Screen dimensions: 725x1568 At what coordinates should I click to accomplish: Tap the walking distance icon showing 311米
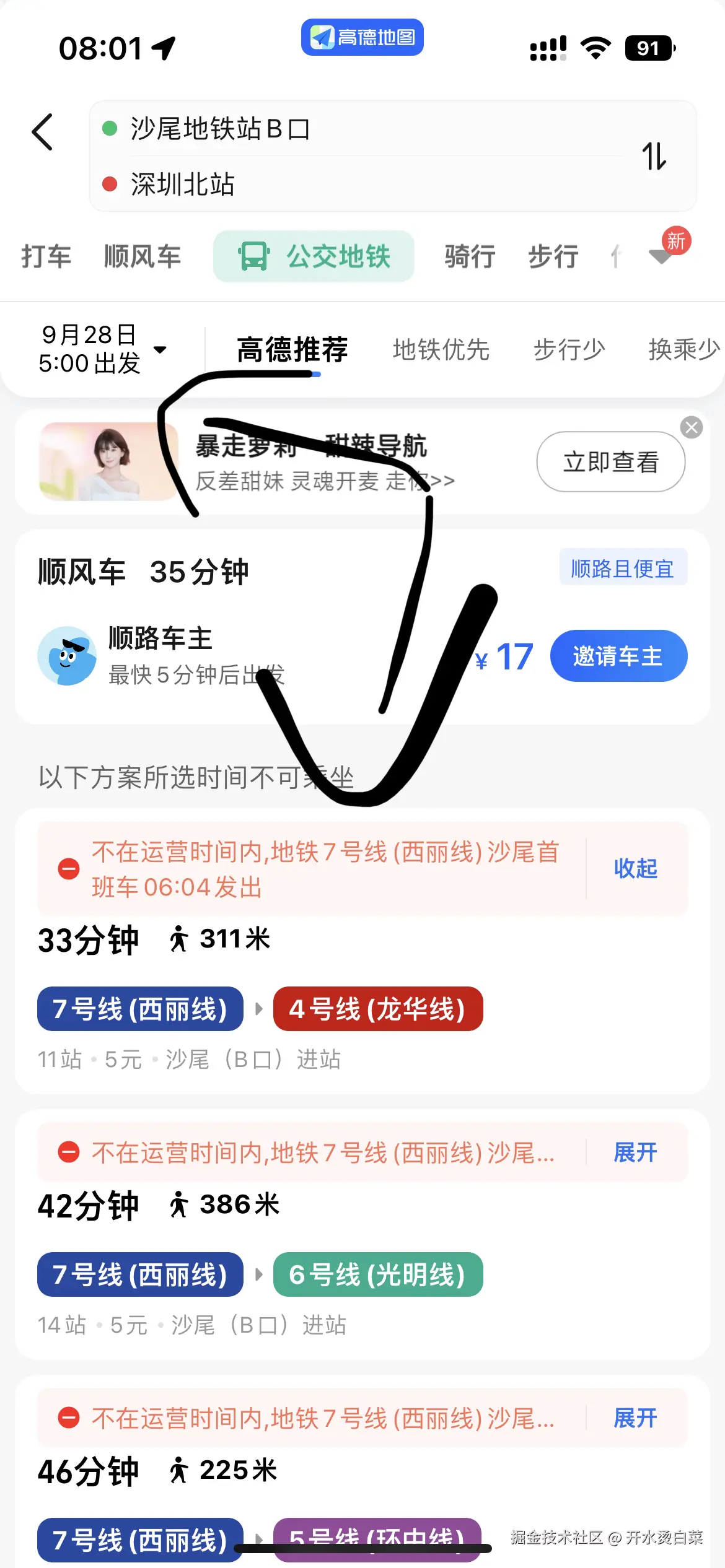pos(180,939)
